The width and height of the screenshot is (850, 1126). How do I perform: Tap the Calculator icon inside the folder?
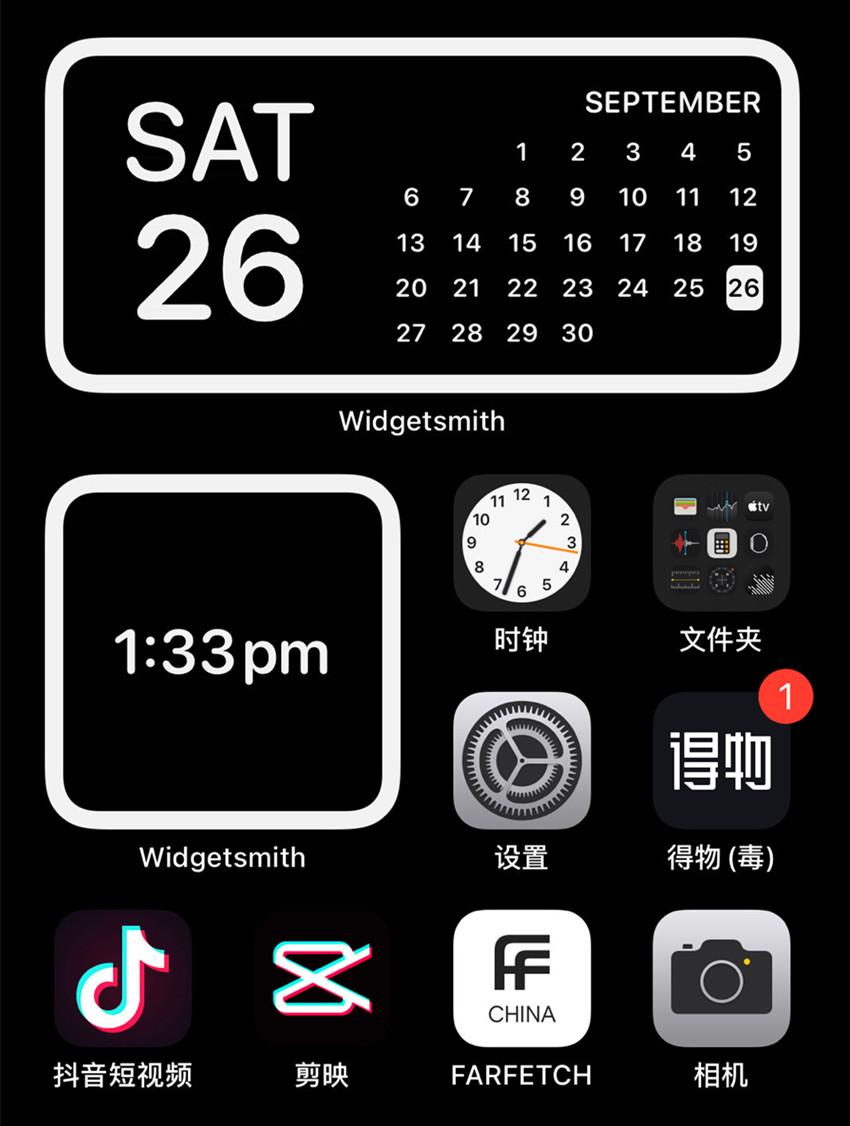[x=721, y=543]
